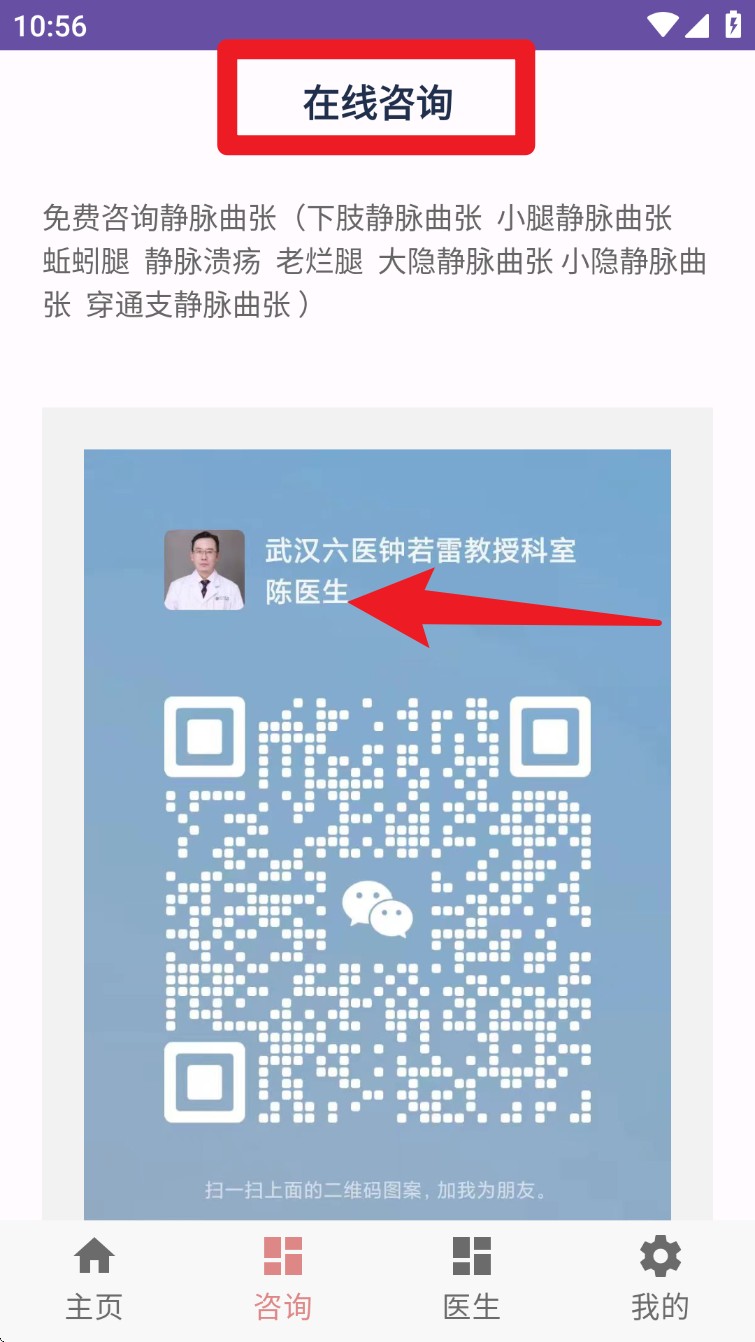Open the 我的 tab
Viewport: 755px width, 1342px height.
[660, 1278]
